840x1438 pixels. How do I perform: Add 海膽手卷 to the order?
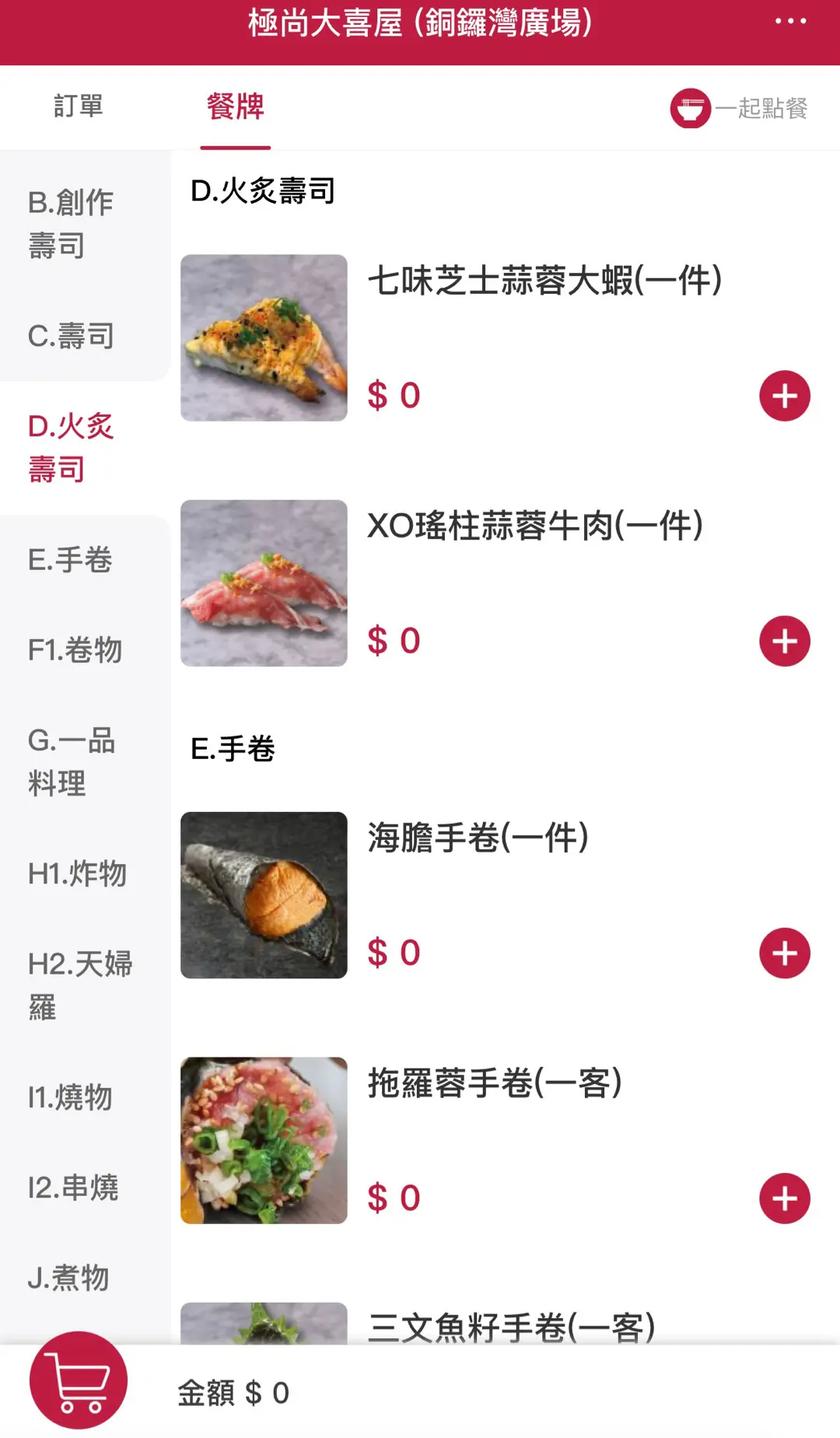784,953
